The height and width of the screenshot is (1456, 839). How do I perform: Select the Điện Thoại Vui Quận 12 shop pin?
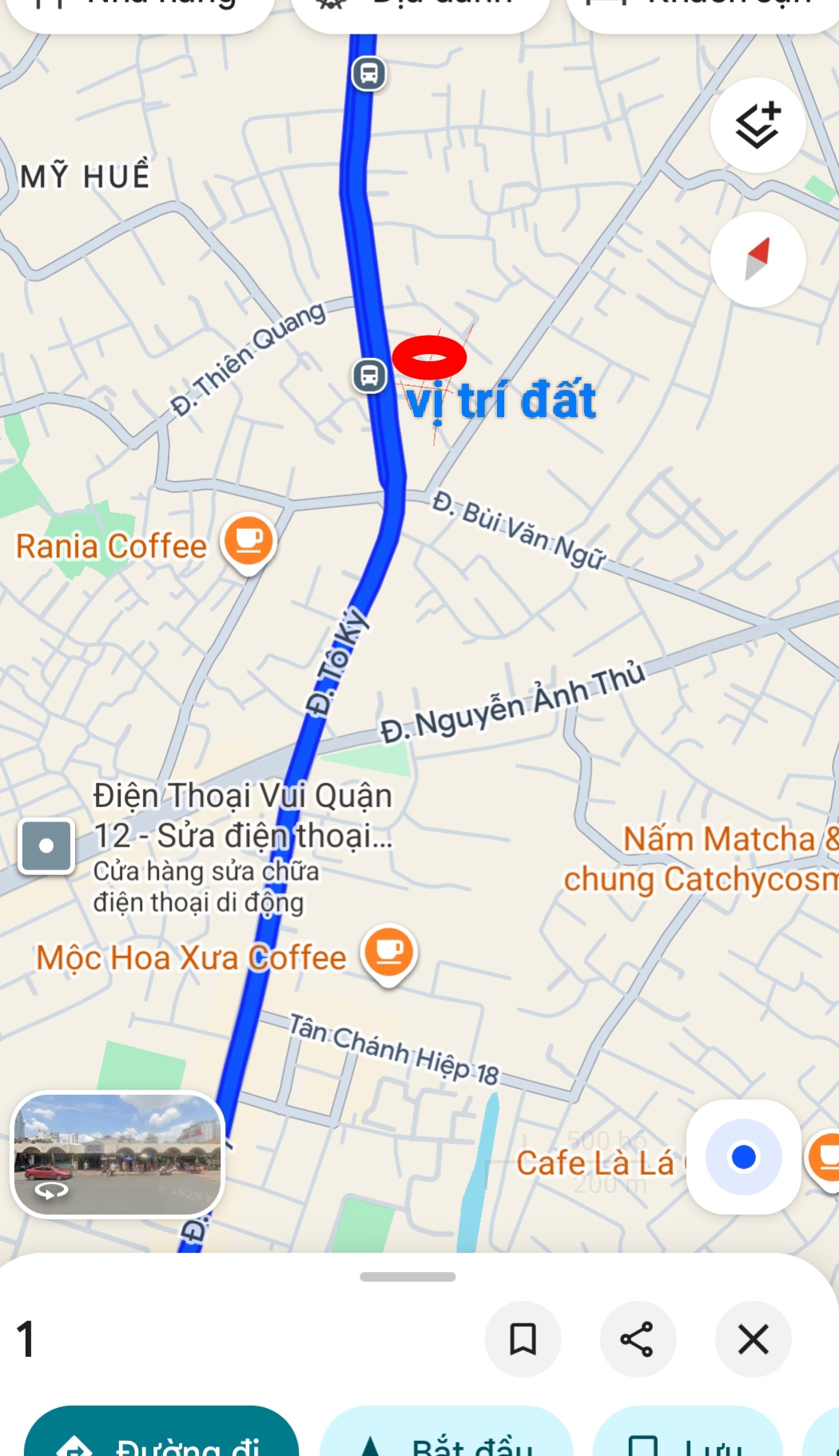click(x=47, y=845)
